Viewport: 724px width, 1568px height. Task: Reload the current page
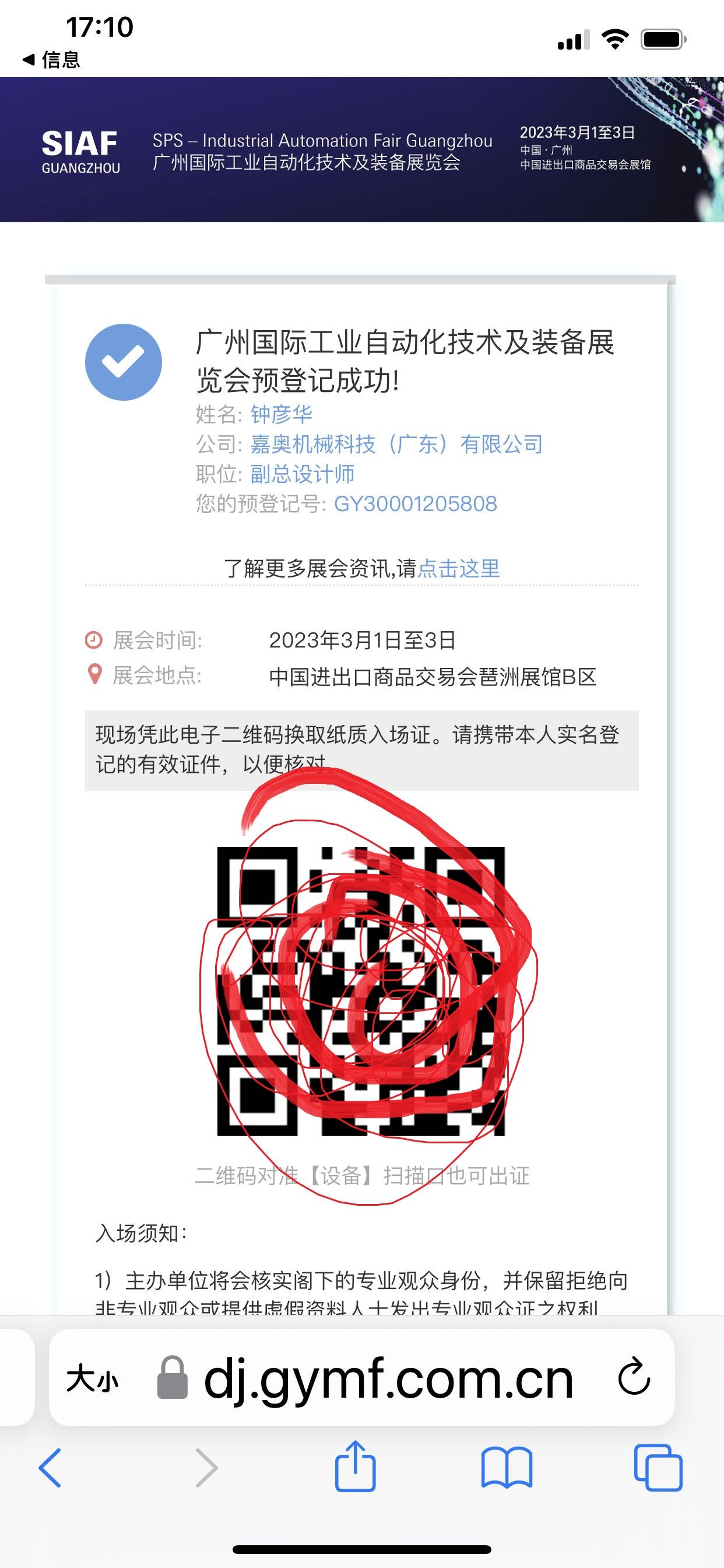point(633,1377)
